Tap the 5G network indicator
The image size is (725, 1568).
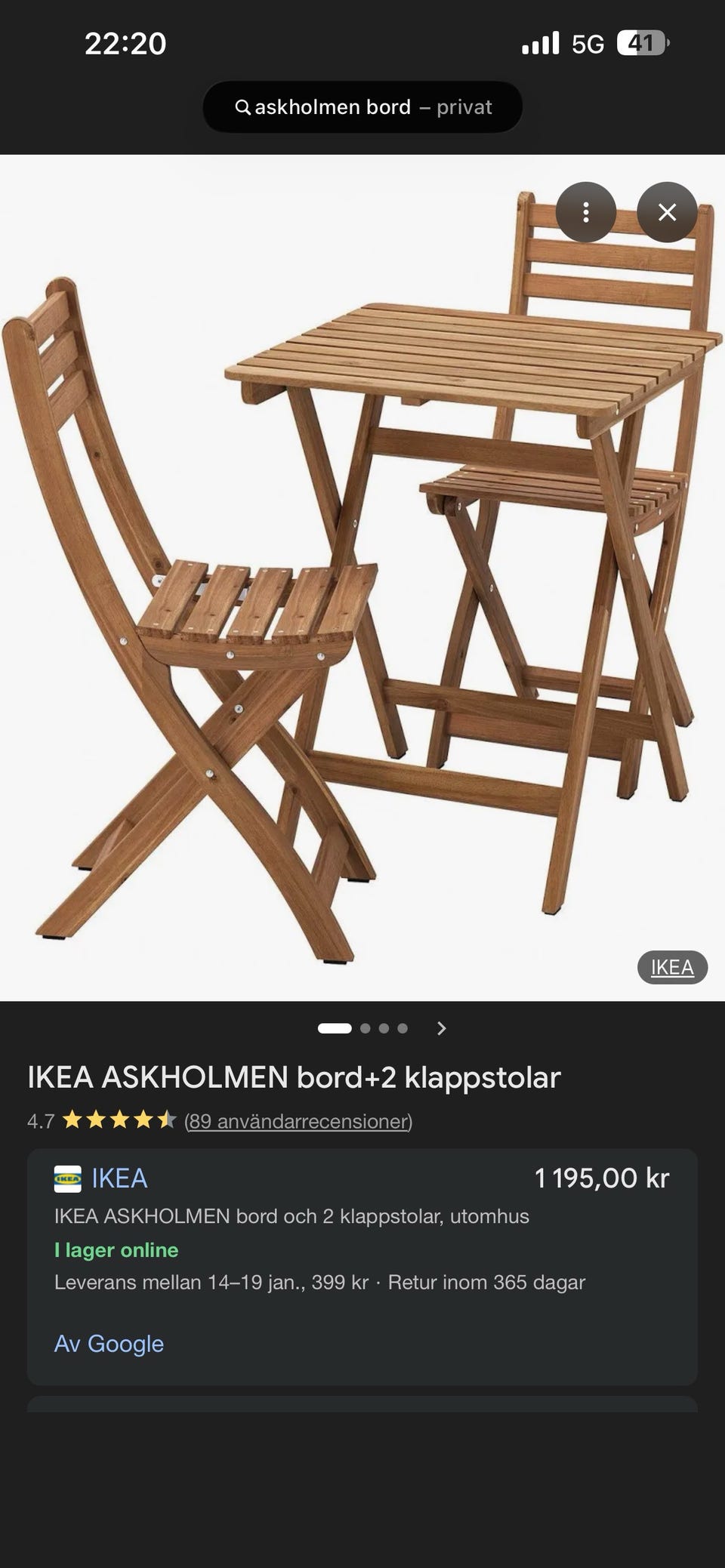587,45
